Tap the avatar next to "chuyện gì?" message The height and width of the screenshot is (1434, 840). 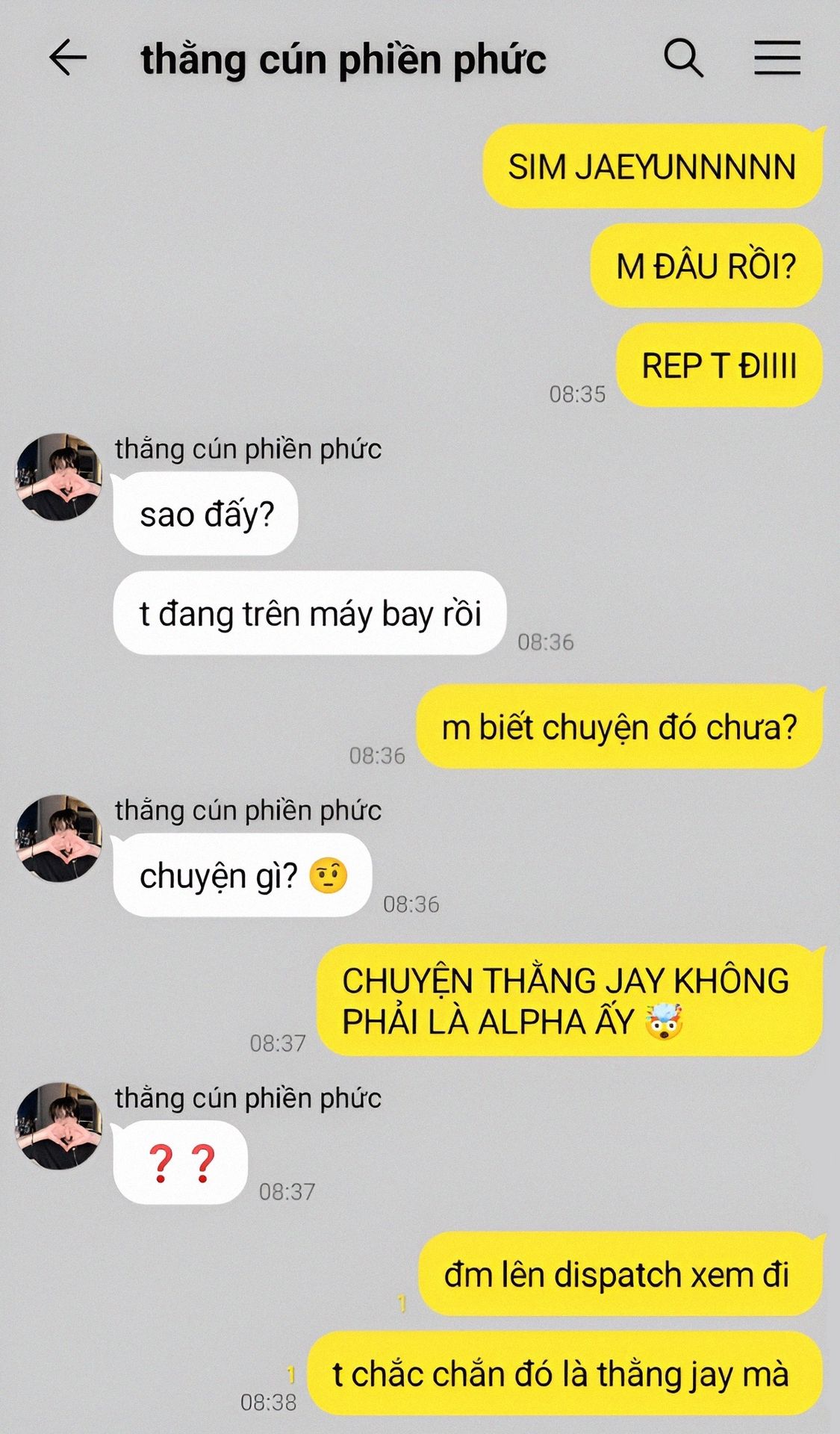coord(59,838)
